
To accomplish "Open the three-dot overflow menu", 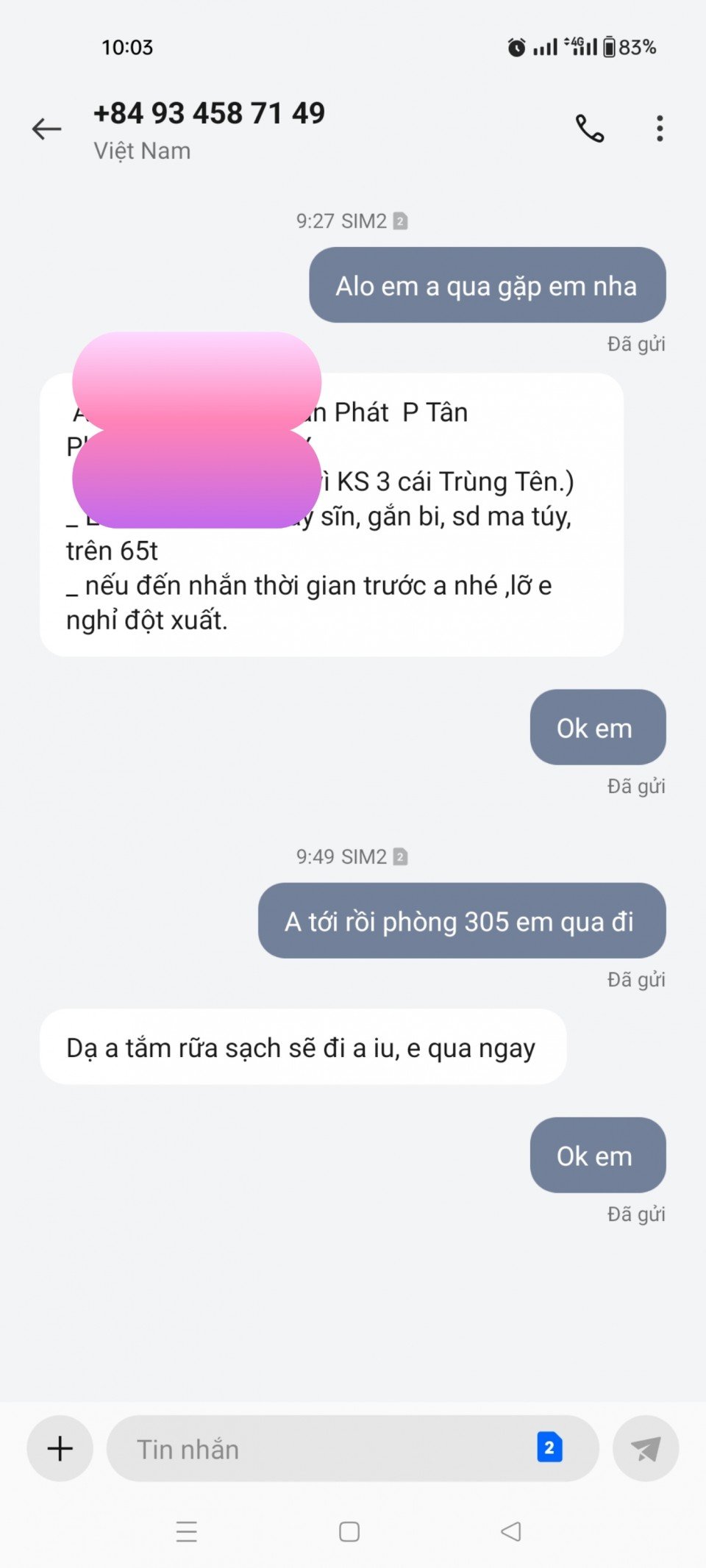I will 660,129.
